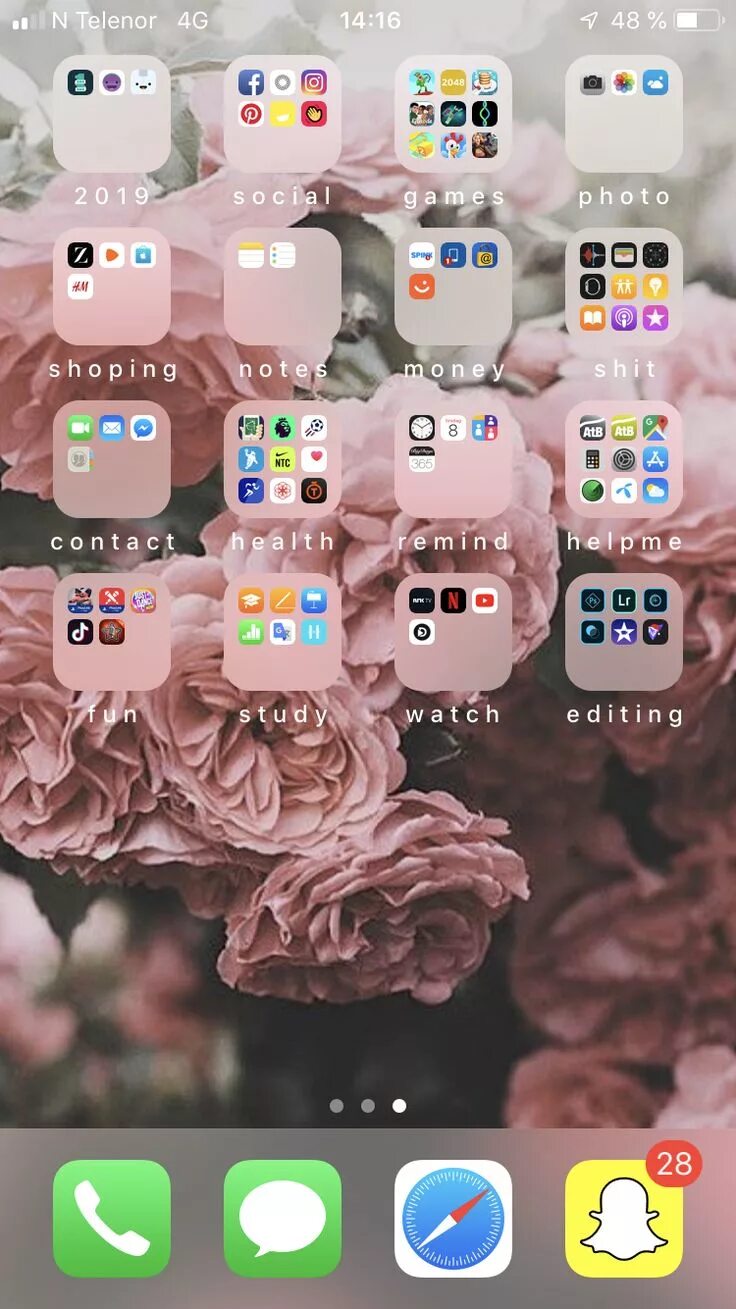Image resolution: width=736 pixels, height=1309 pixels.
Task: Open the social folder
Action: click(x=283, y=115)
